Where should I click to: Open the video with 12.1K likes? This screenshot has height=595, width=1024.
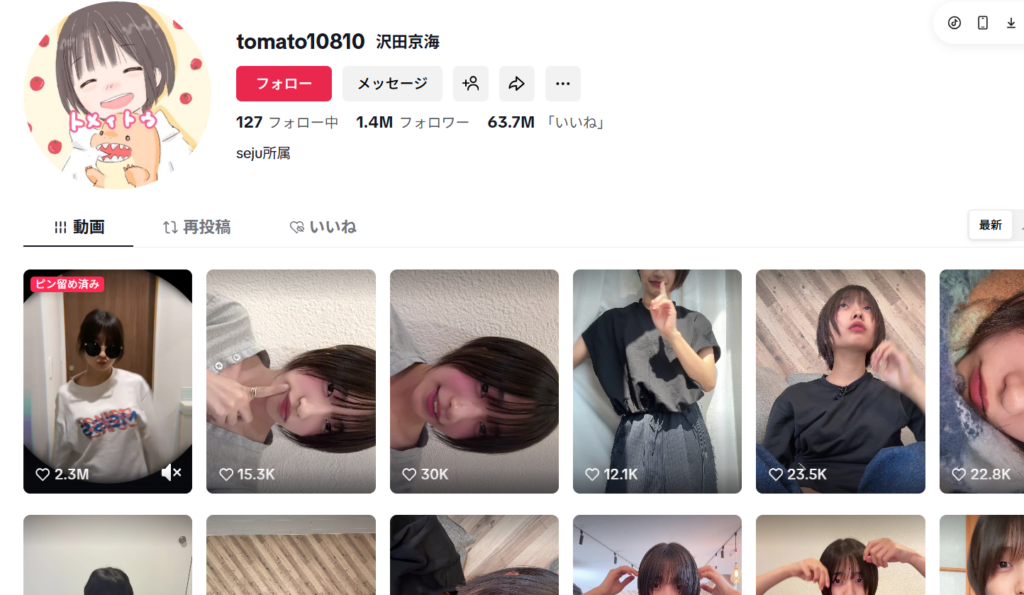657,380
